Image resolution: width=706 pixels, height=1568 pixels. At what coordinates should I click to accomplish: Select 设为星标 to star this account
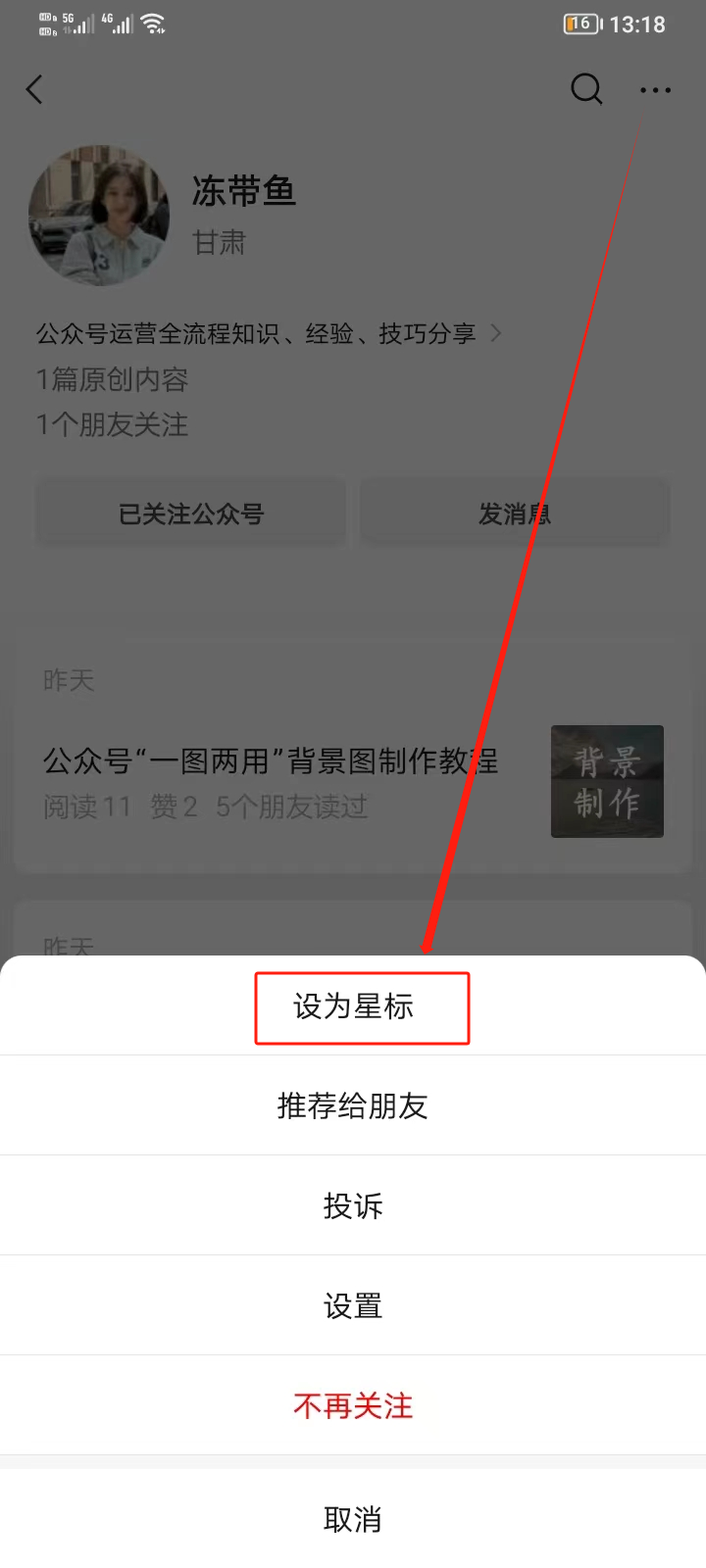(x=353, y=1006)
